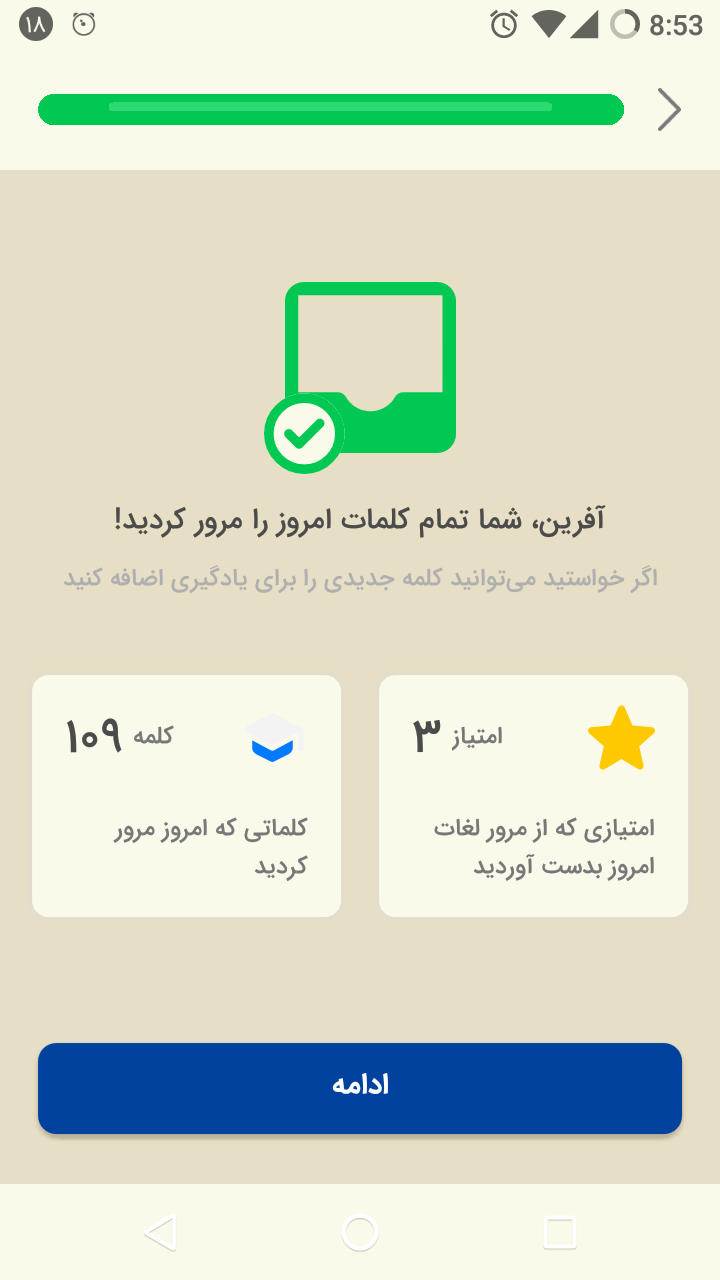Image resolution: width=720 pixels, height=1280 pixels.
Task: Tap the ادامه continue button
Action: pos(360,1088)
